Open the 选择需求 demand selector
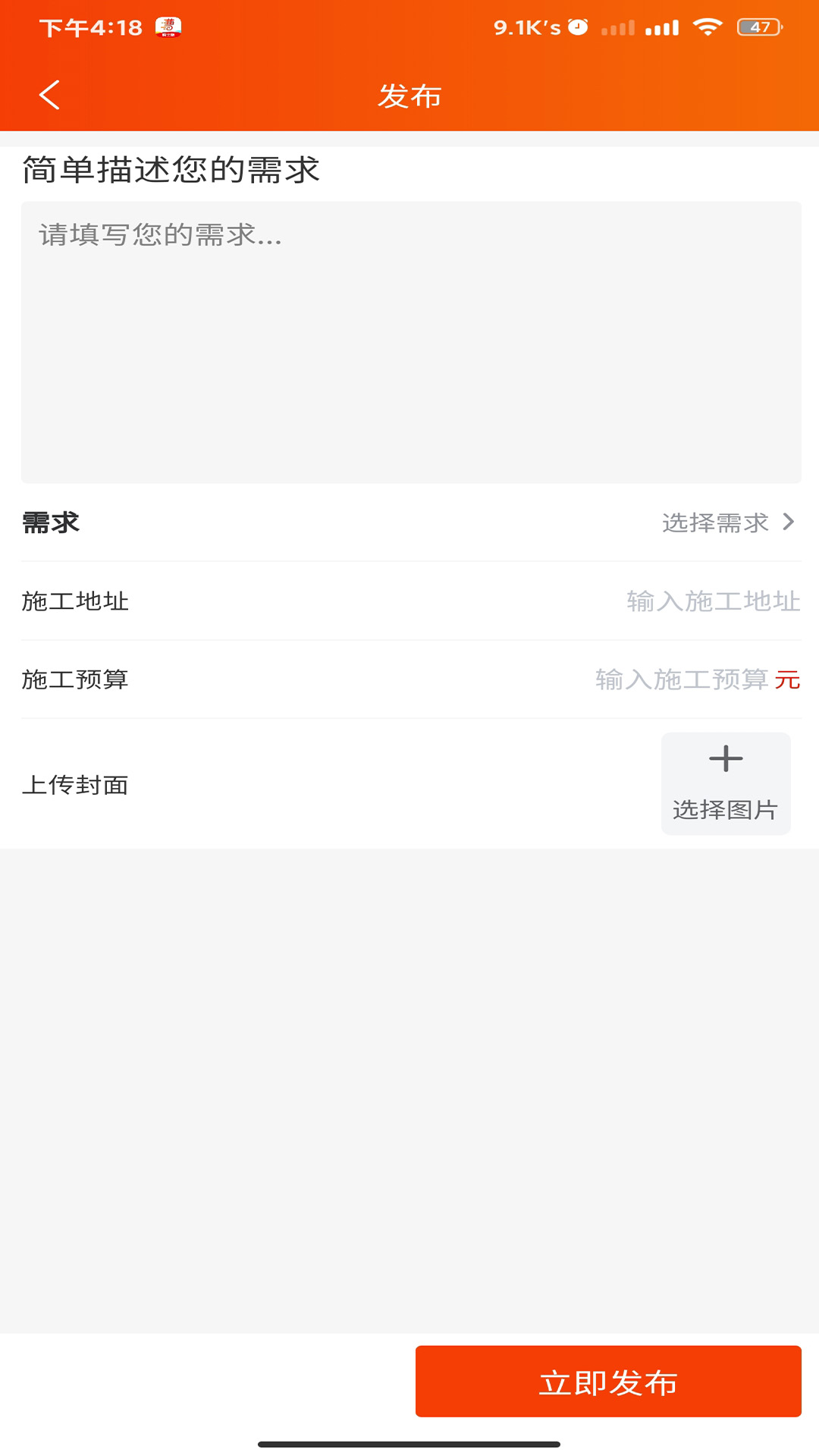The height and width of the screenshot is (1456, 819). tap(716, 522)
